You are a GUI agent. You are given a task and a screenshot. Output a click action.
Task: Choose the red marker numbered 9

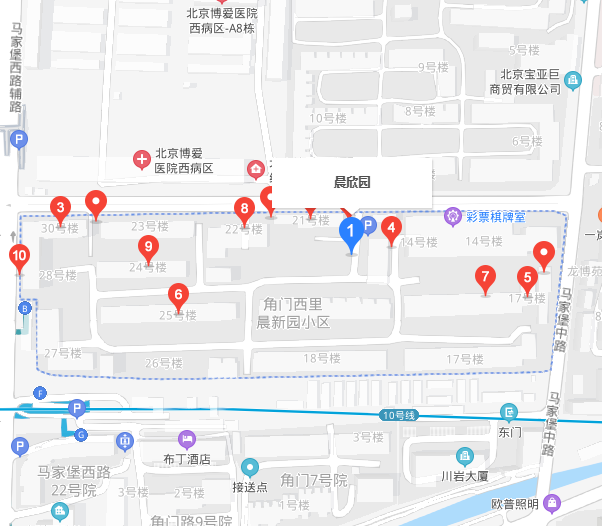(x=149, y=247)
